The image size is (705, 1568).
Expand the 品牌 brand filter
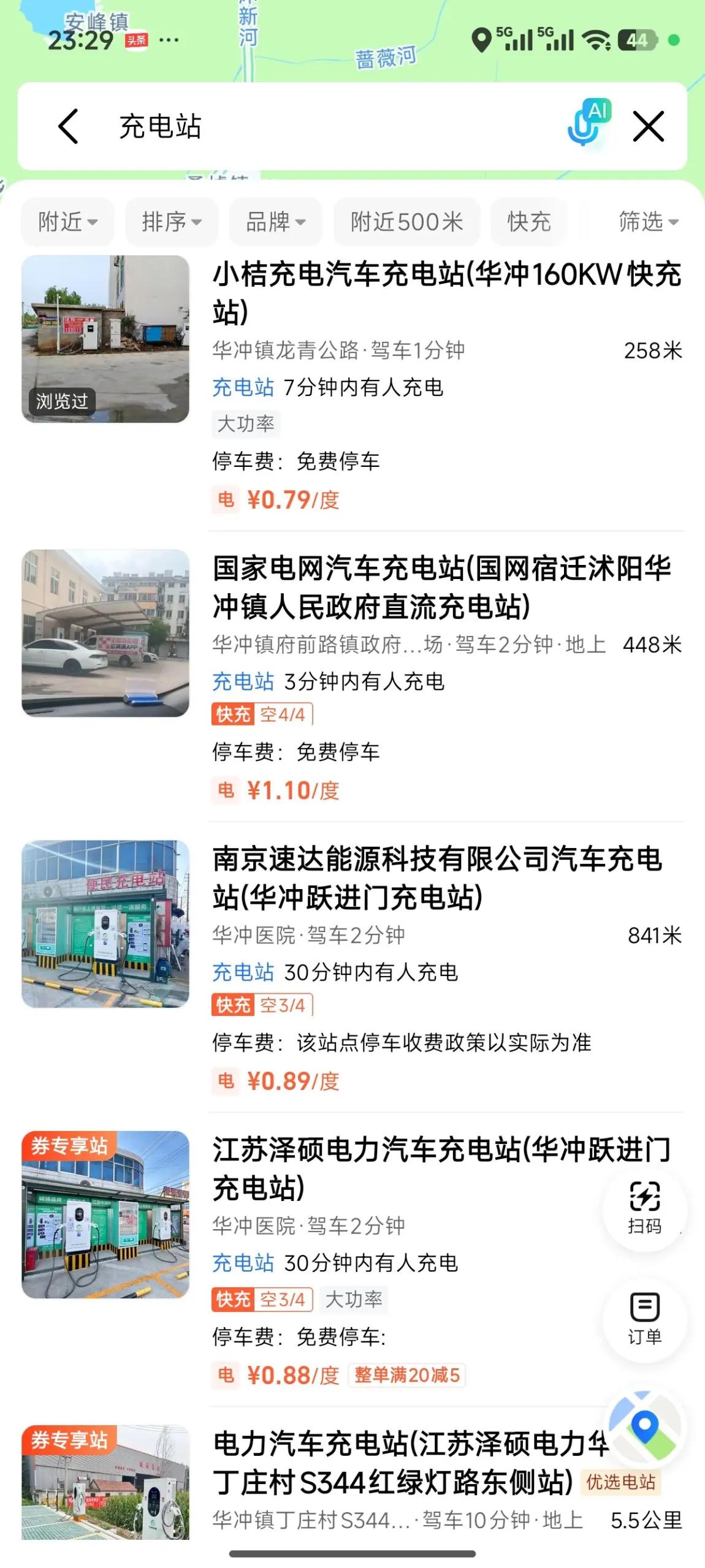click(275, 222)
